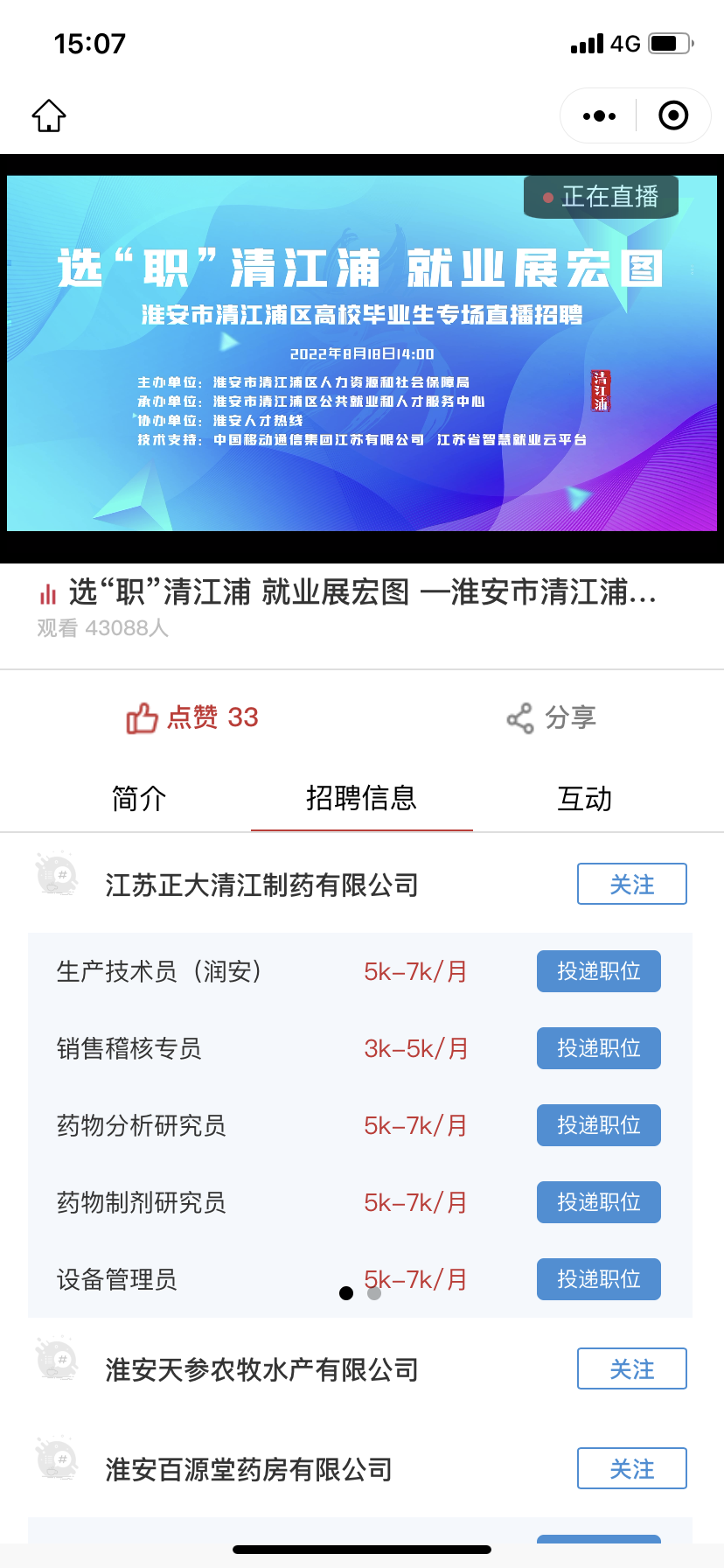Image resolution: width=724 pixels, height=1568 pixels.
Task: Send resume for 药物制剂研究员
Action: pyautogui.click(x=598, y=1202)
